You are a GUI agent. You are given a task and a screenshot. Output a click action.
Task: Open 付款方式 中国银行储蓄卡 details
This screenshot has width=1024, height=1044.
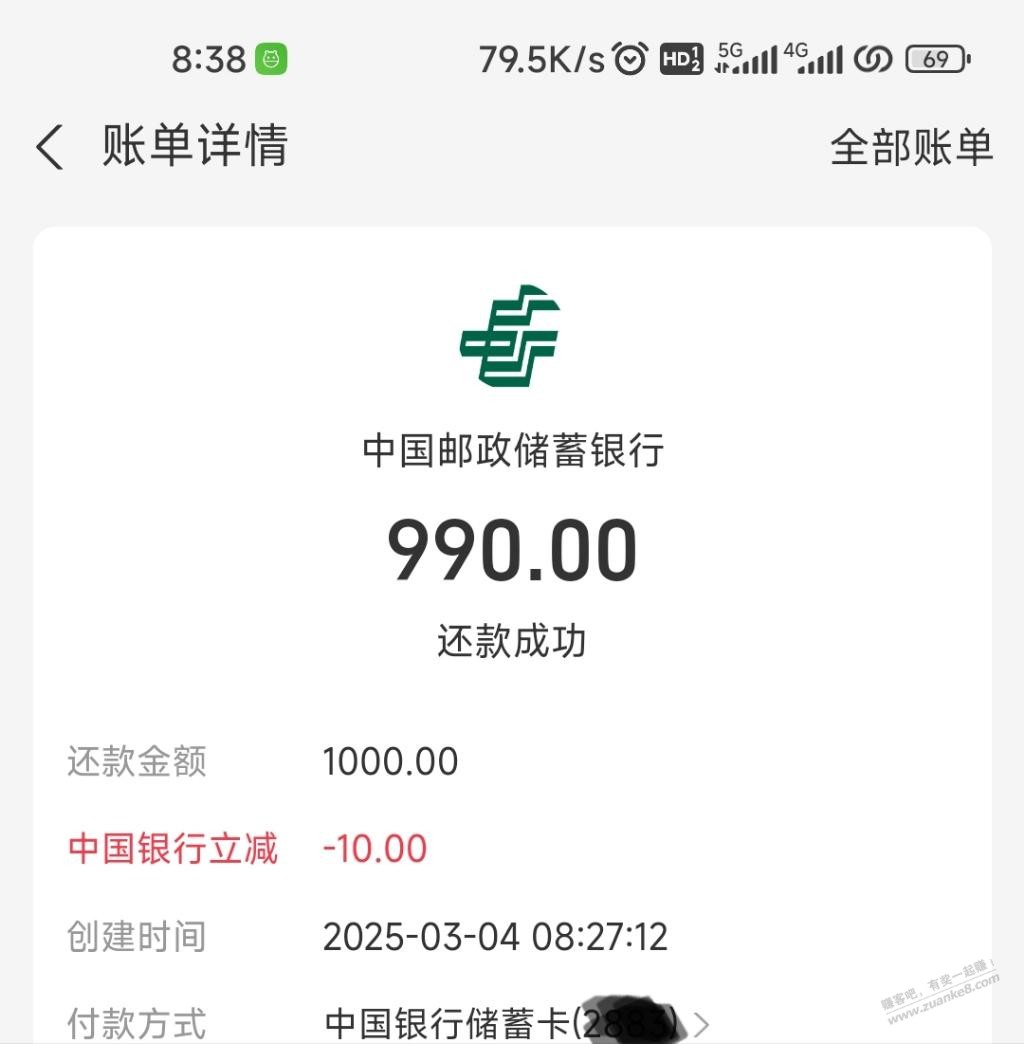click(x=516, y=1022)
